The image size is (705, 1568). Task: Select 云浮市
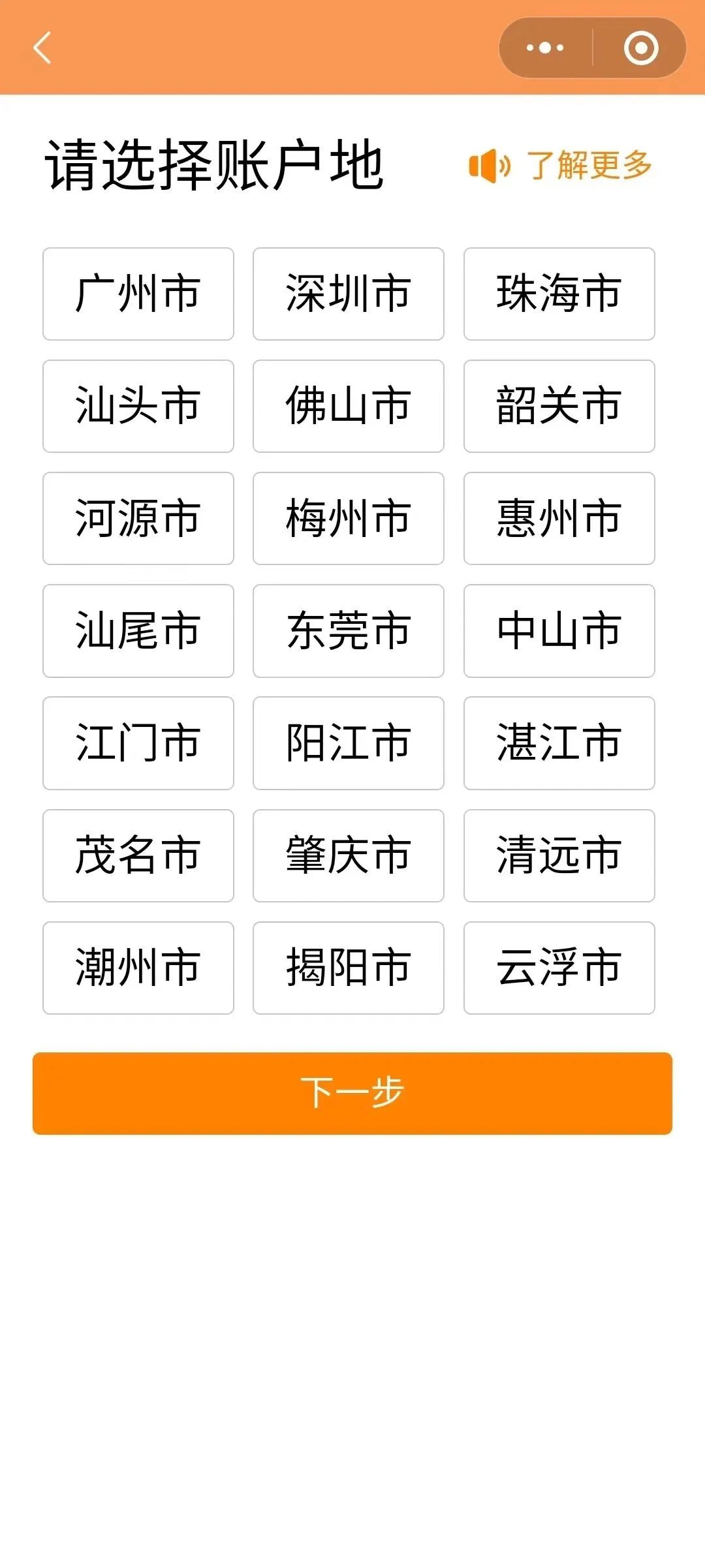559,968
